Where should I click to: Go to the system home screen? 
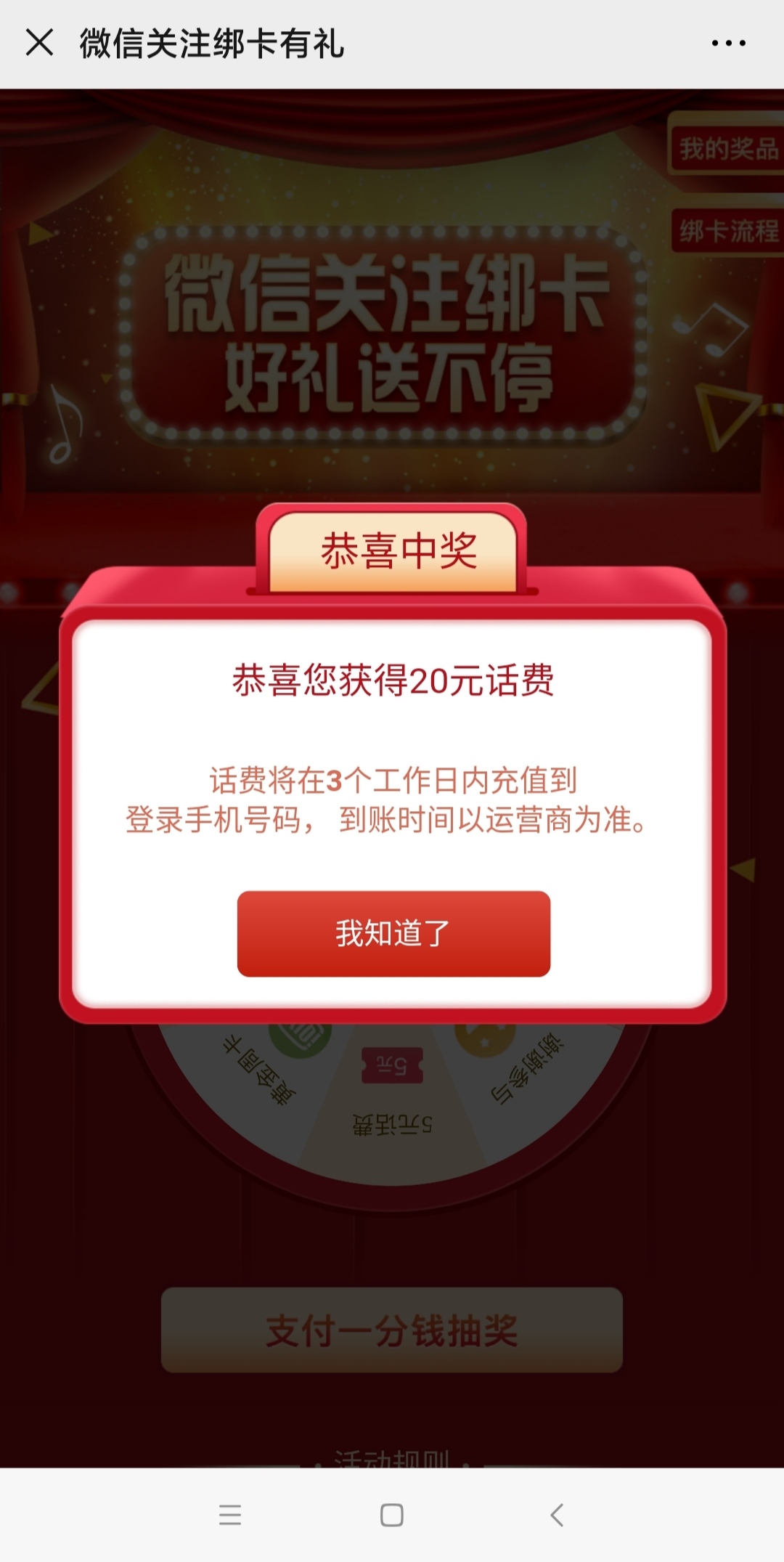tap(392, 1515)
